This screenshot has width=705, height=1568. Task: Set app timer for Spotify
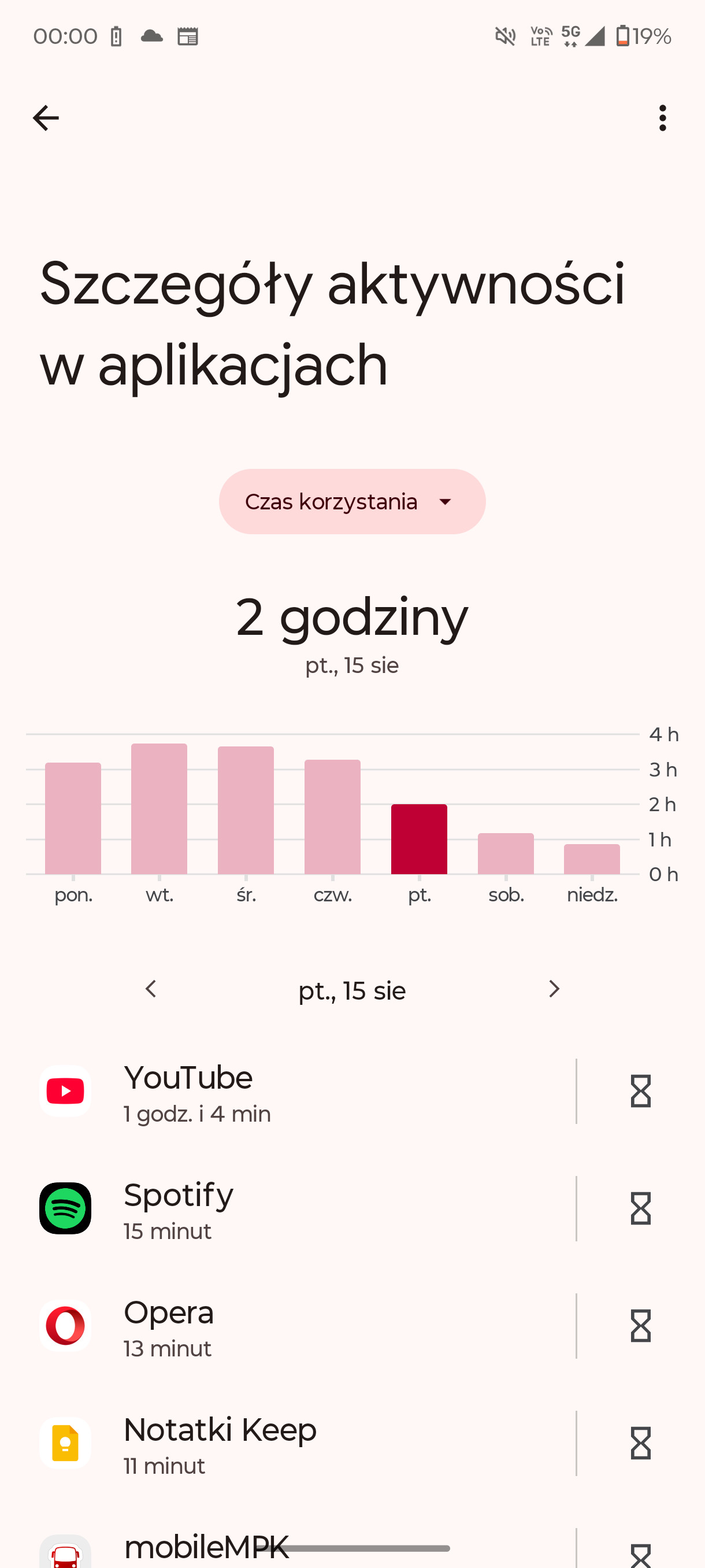pos(640,1209)
